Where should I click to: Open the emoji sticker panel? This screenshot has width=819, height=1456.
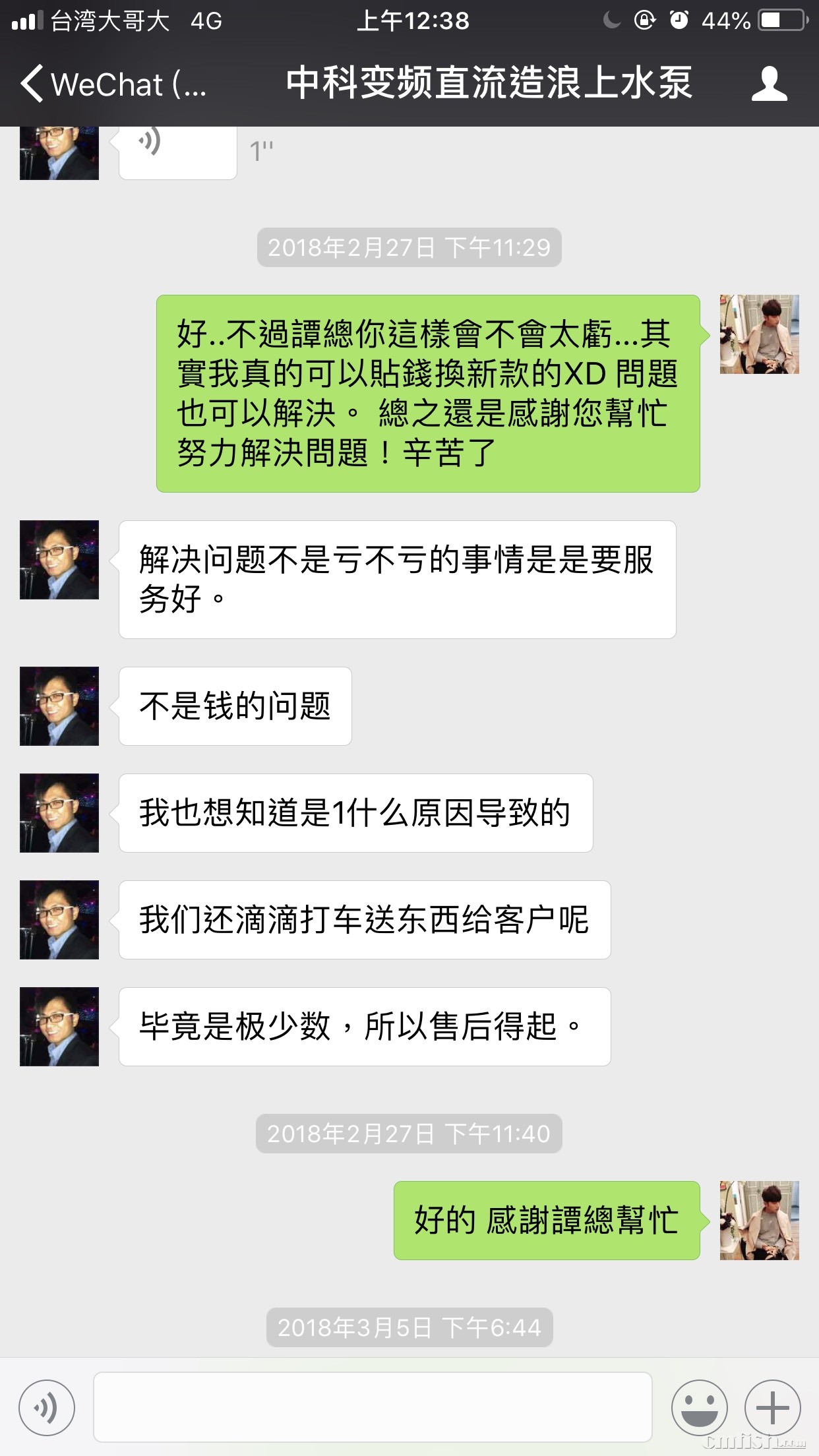[699, 1408]
